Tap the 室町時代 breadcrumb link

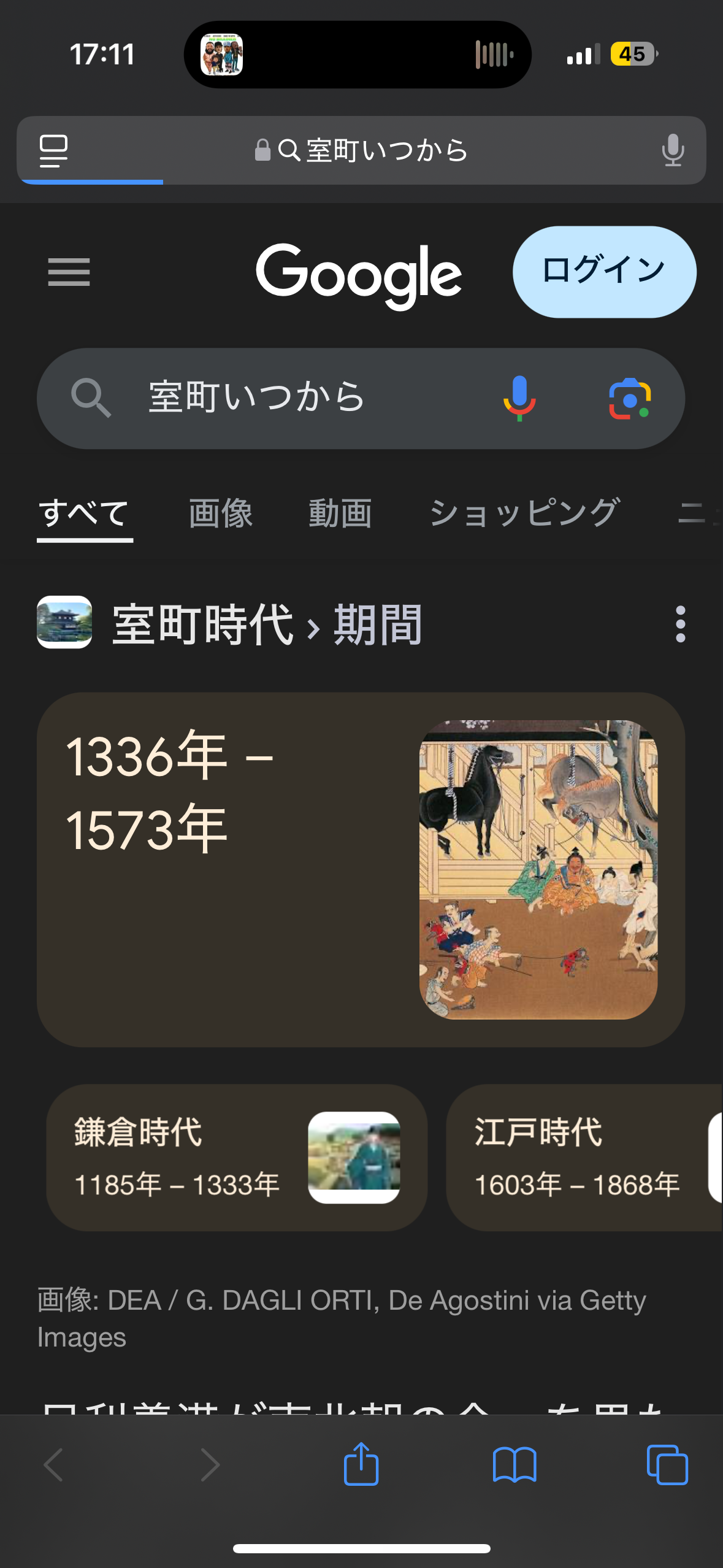pos(202,625)
